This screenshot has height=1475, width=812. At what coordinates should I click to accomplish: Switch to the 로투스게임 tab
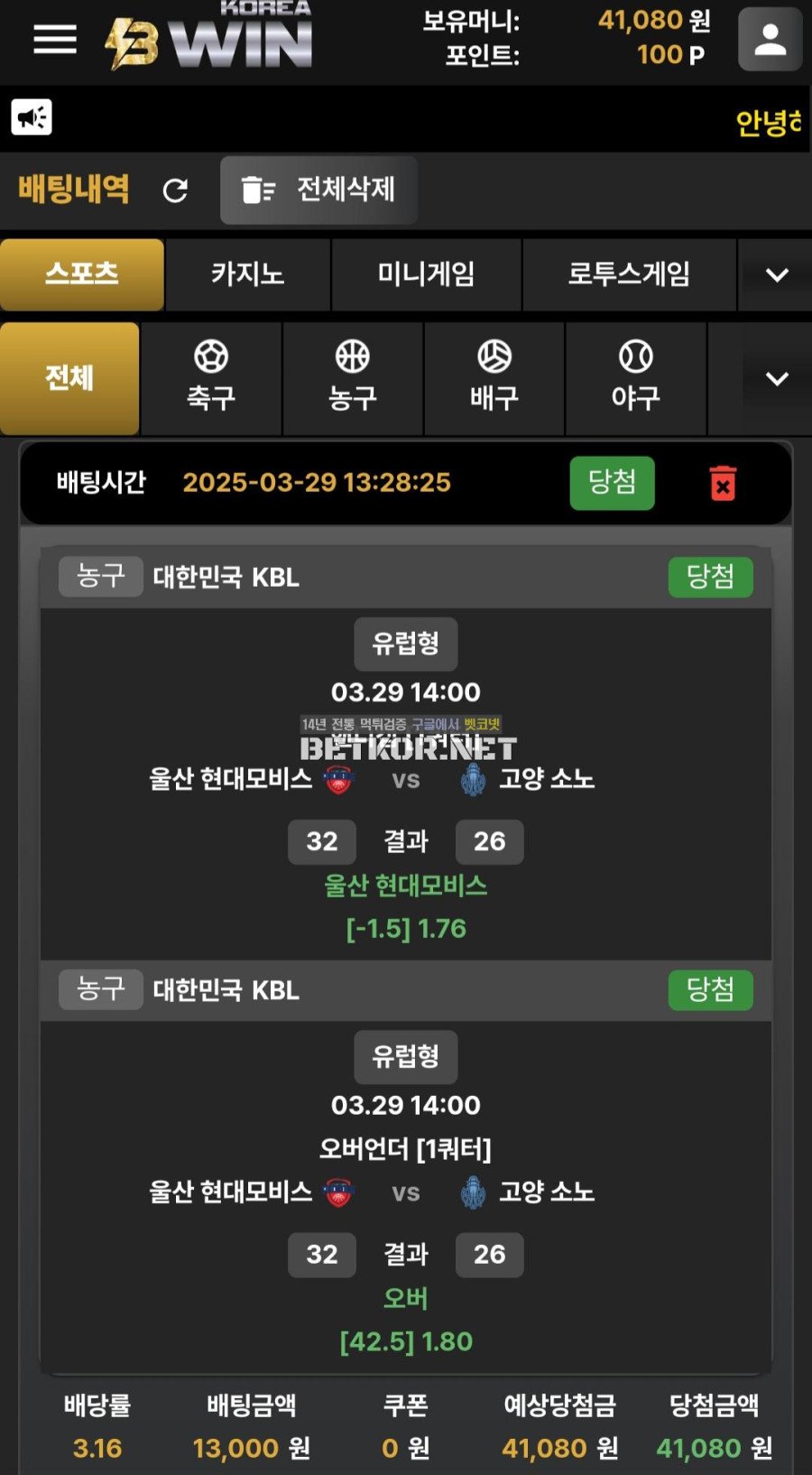[x=629, y=274]
